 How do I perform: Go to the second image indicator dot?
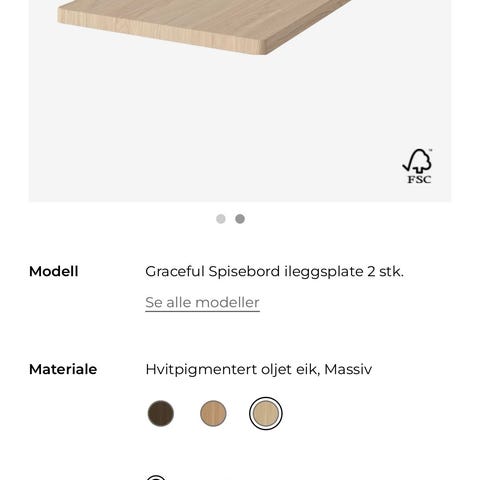[x=240, y=219]
